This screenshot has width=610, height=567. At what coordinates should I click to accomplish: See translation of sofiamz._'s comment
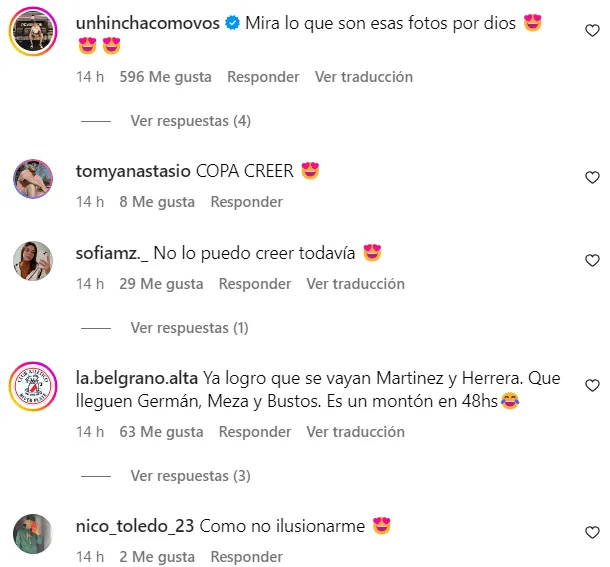[x=355, y=284]
